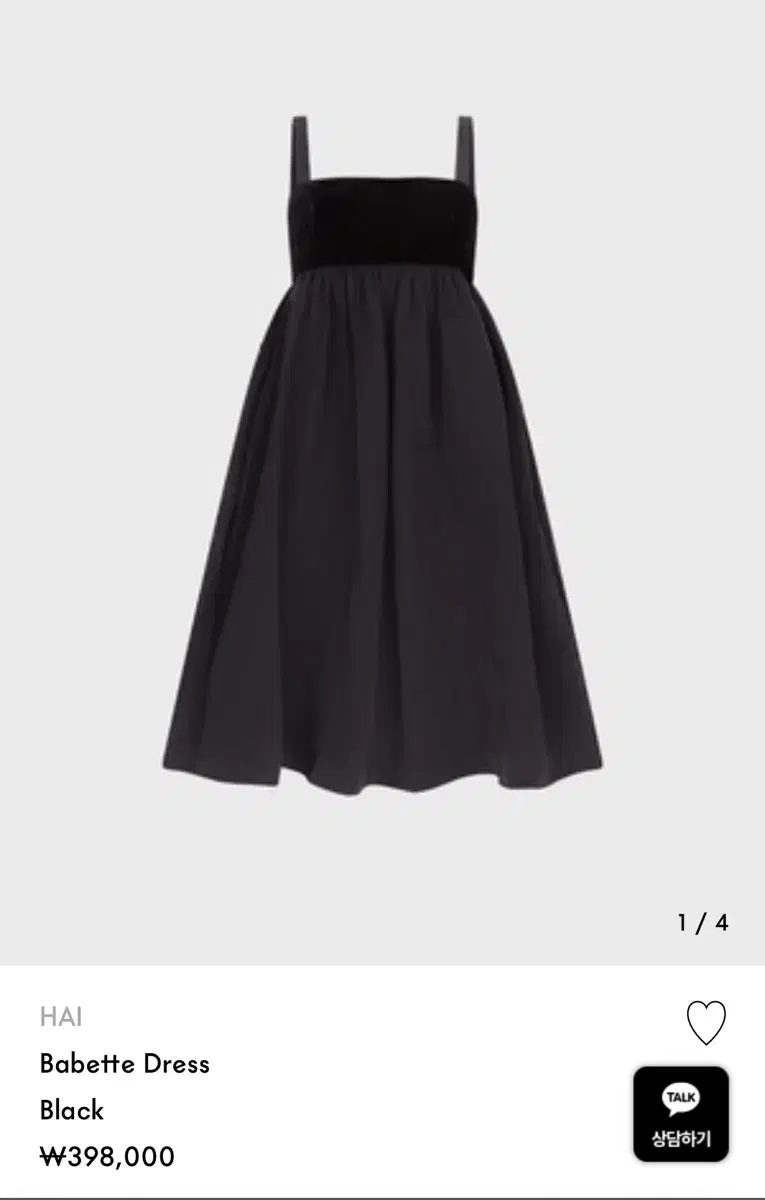765x1200 pixels.
Task: Click the struck-through ₩398,000 price
Action: click(x=105, y=1158)
